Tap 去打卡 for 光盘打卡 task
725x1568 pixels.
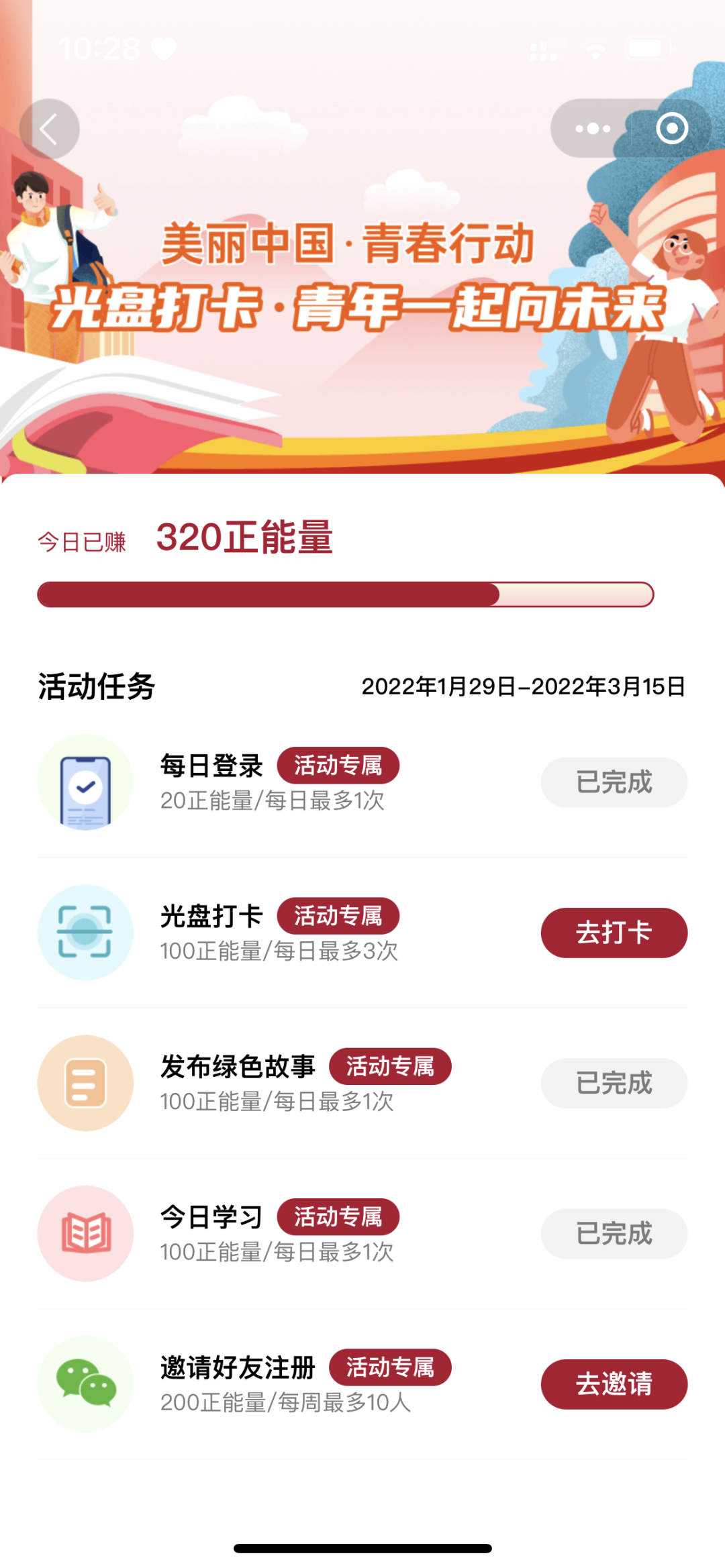click(613, 932)
